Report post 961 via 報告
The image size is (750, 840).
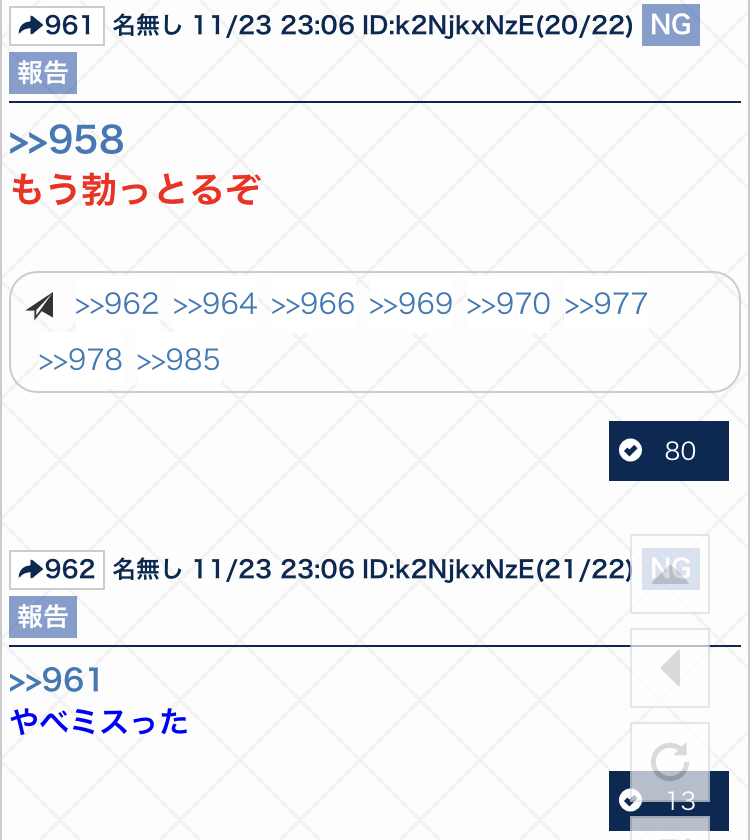click(43, 73)
